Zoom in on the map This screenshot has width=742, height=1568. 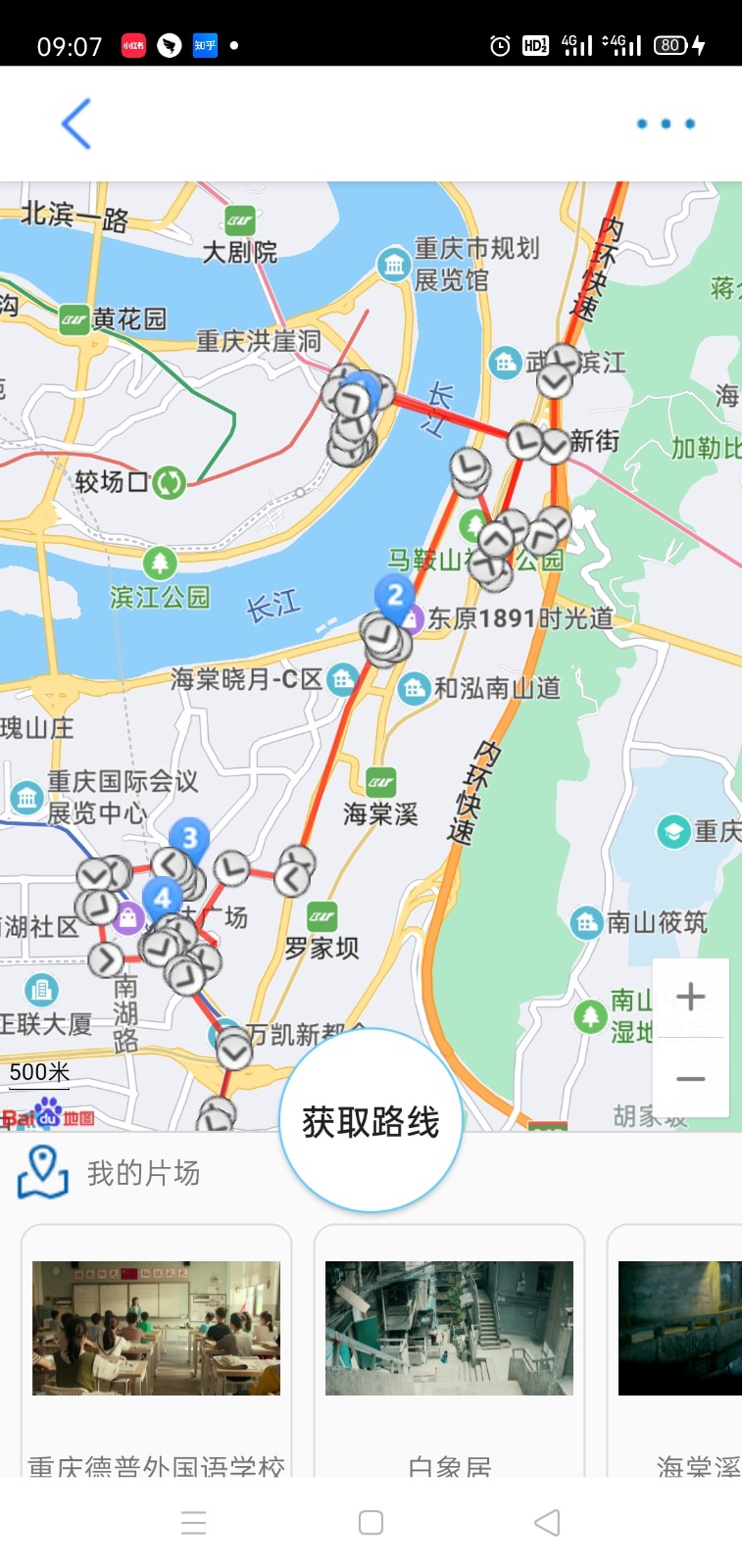690,997
